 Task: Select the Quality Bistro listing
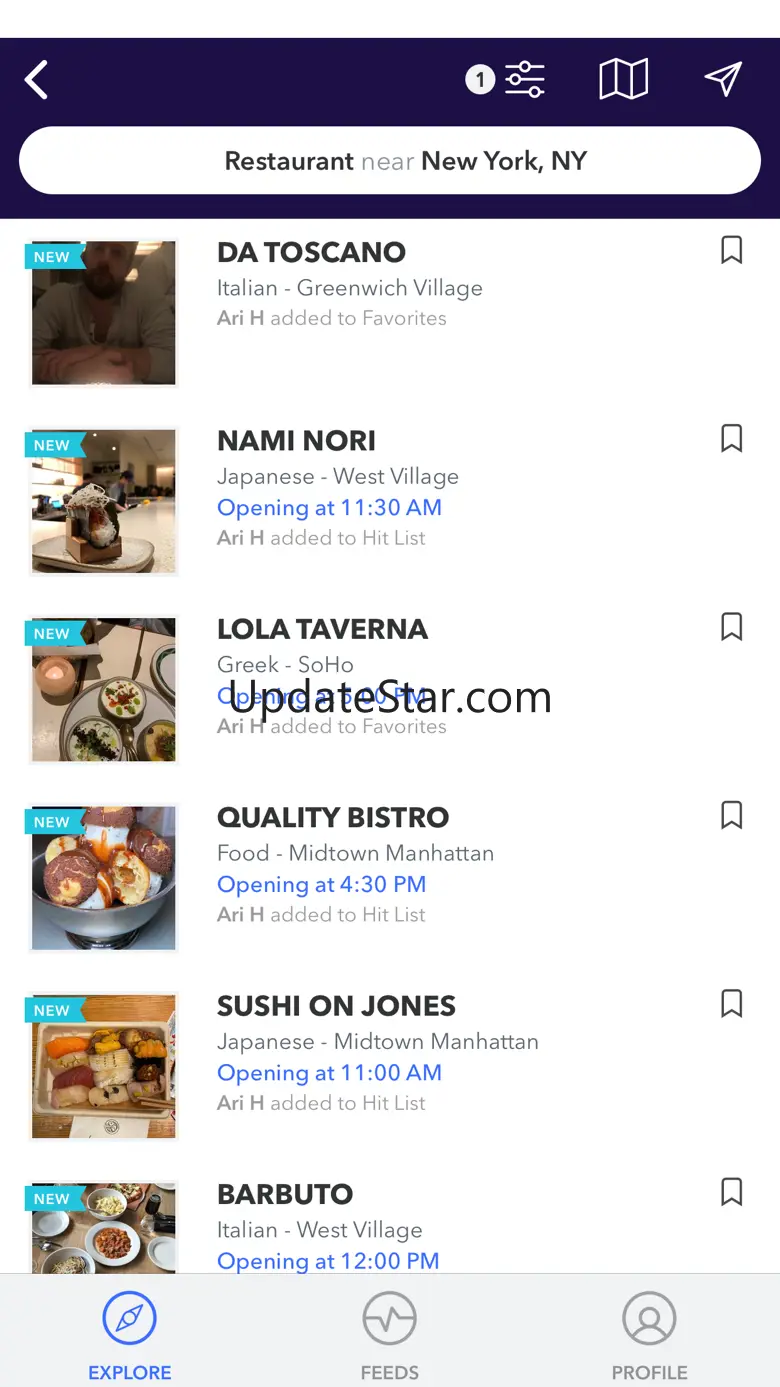tap(333, 818)
